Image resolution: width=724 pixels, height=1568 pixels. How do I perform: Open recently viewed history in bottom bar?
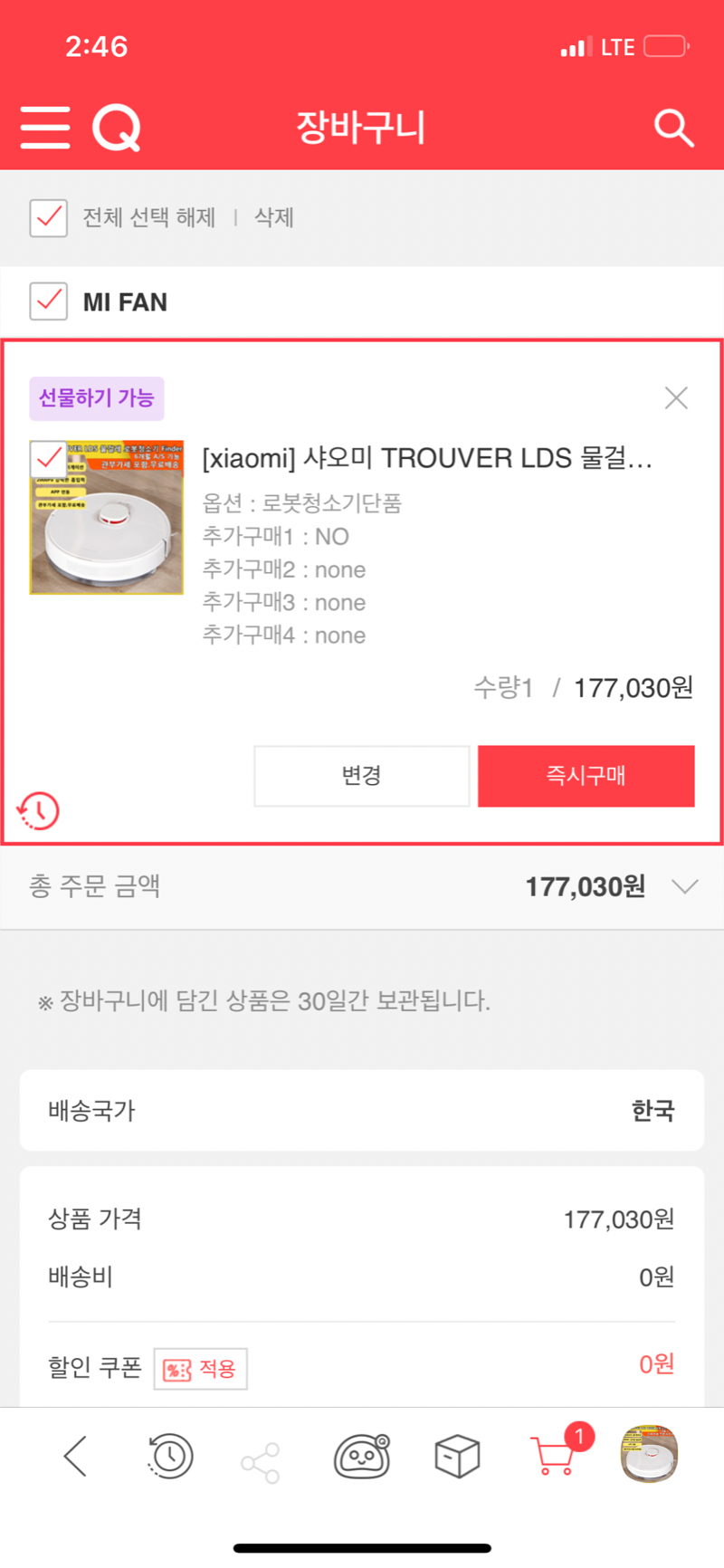170,1457
